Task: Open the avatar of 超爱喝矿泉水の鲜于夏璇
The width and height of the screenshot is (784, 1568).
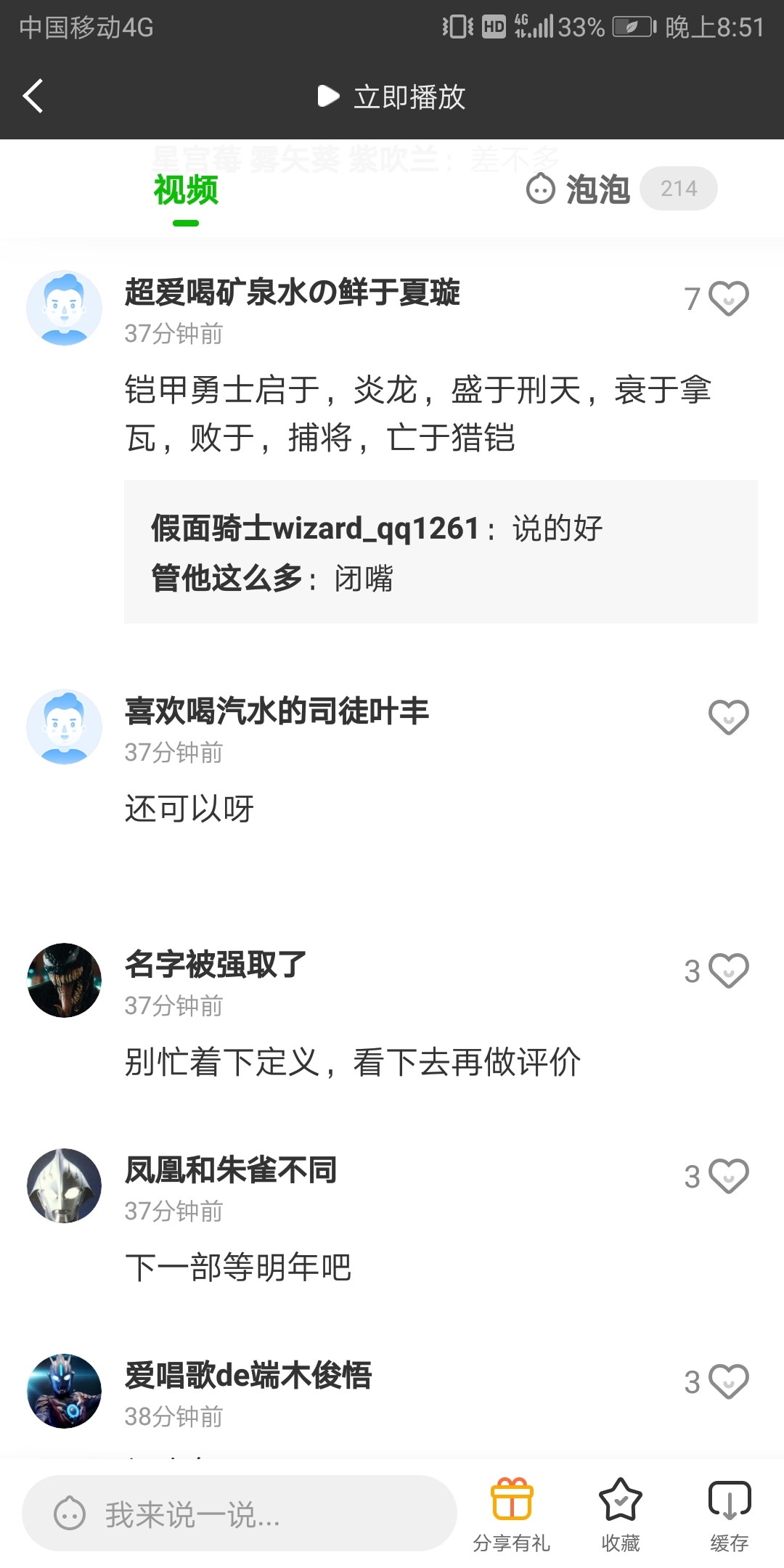Action: [64, 308]
